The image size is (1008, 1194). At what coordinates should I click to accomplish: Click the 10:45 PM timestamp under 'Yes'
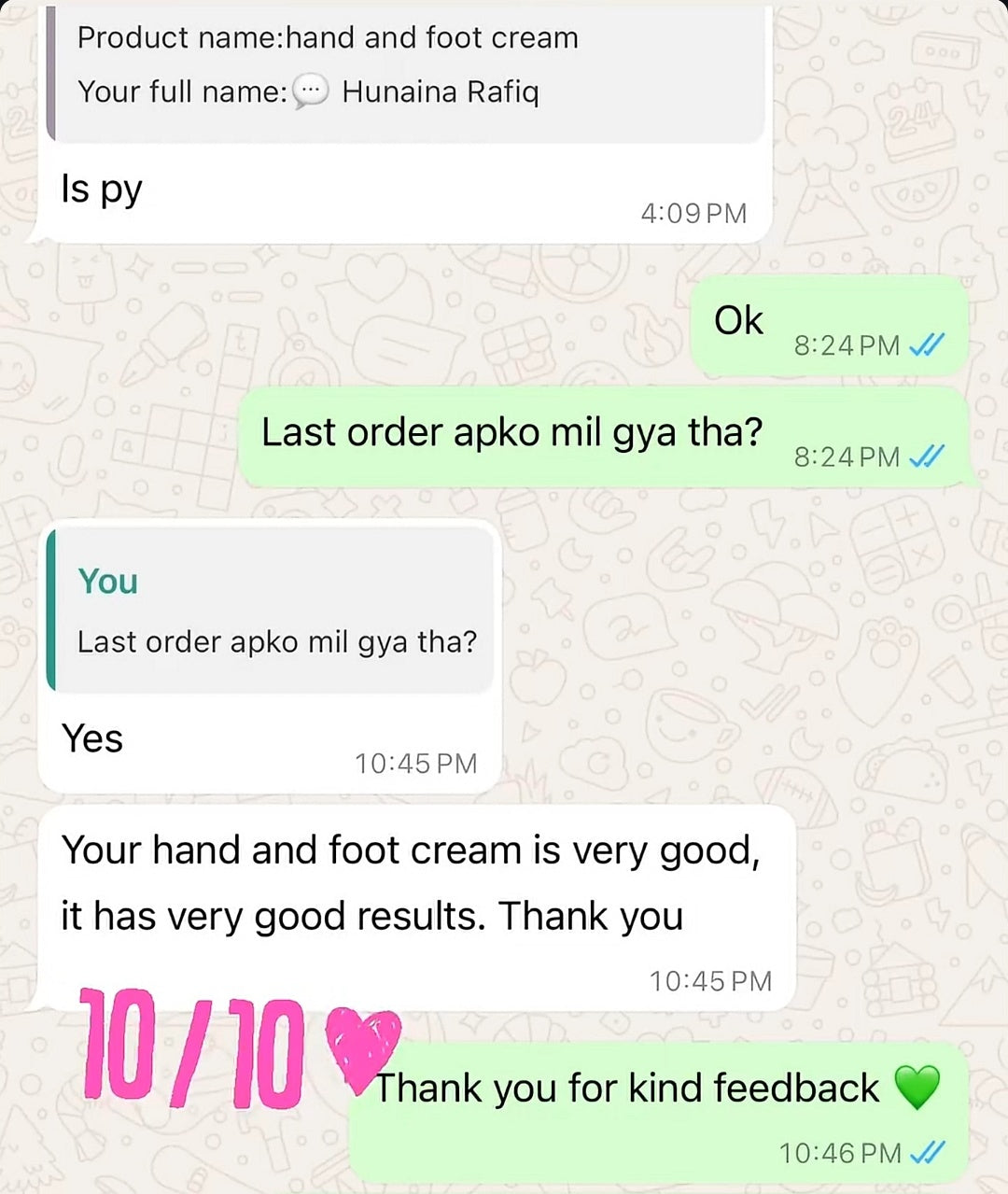pos(415,763)
